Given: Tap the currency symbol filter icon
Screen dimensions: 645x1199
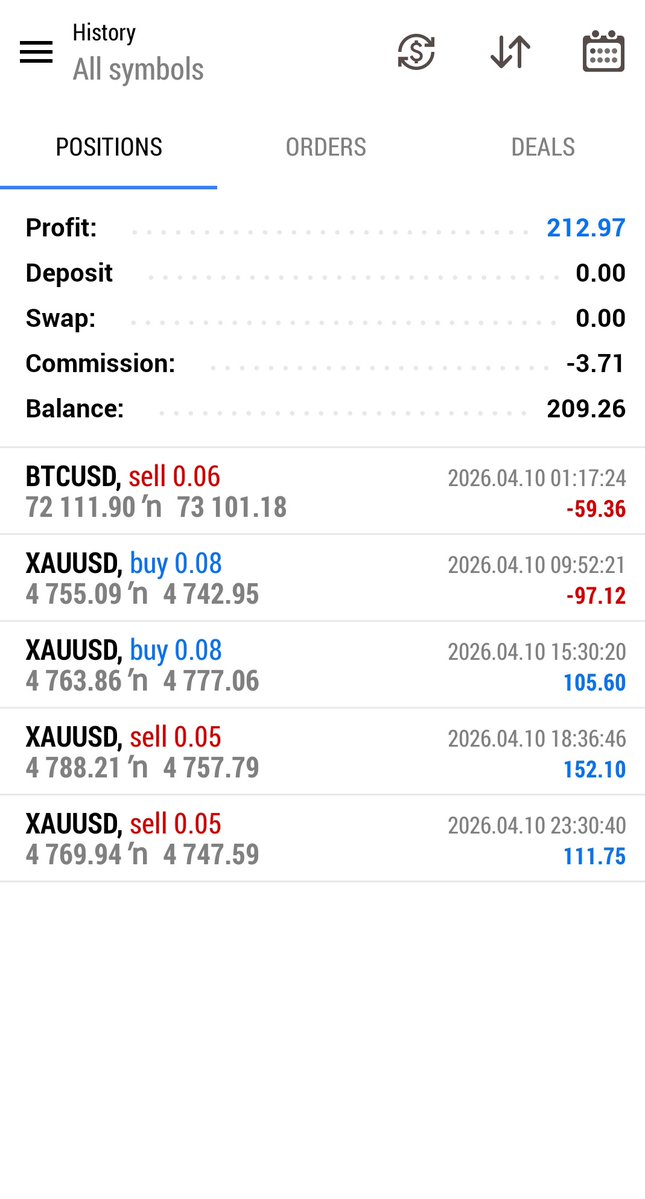Looking at the screenshot, I should click(x=416, y=52).
